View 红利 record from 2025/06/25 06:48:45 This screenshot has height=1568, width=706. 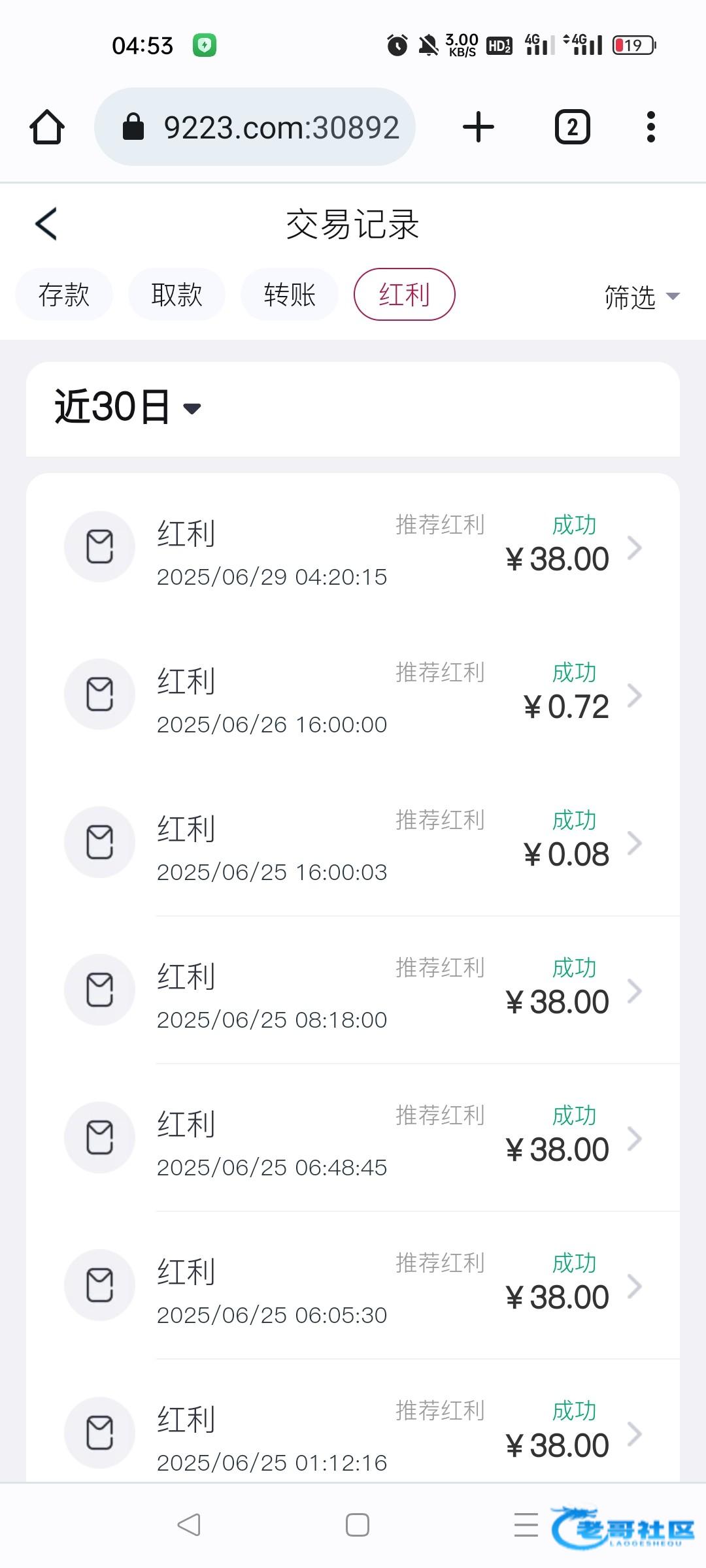(353, 1138)
